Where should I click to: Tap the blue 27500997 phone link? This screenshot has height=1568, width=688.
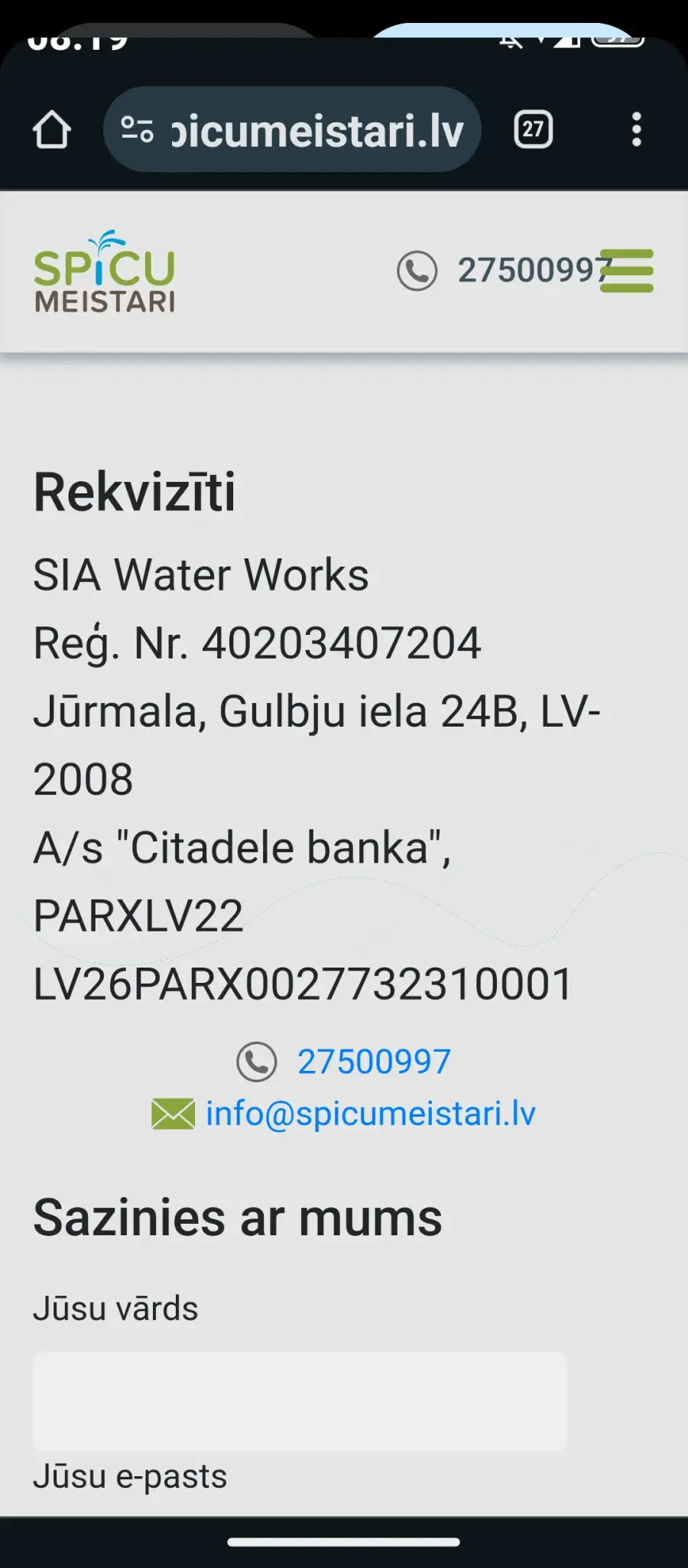(x=374, y=1062)
